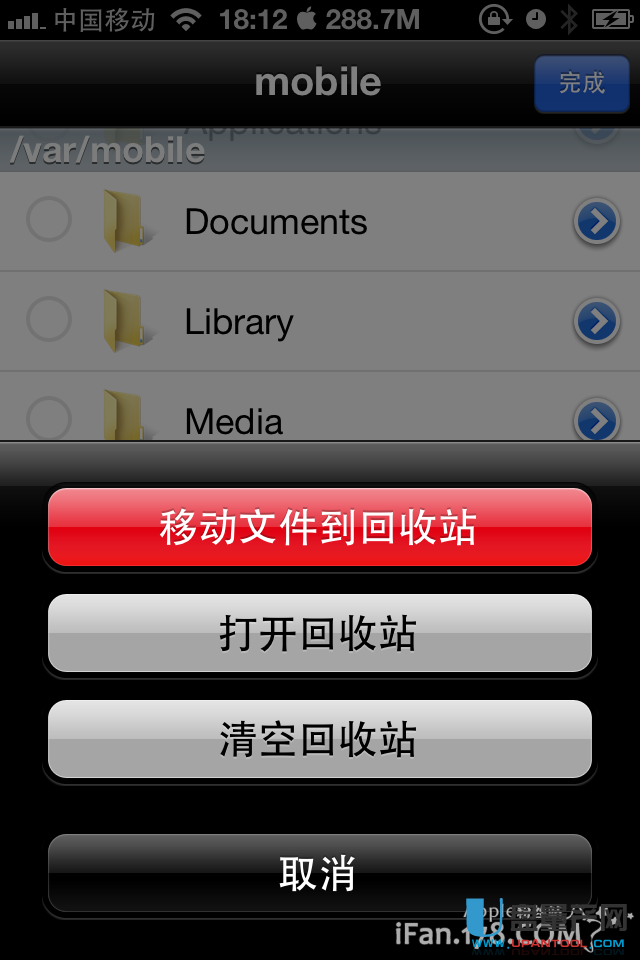Screen dimensions: 640x960
Task: Tap the 完成 button in the top bar
Action: [x=582, y=83]
